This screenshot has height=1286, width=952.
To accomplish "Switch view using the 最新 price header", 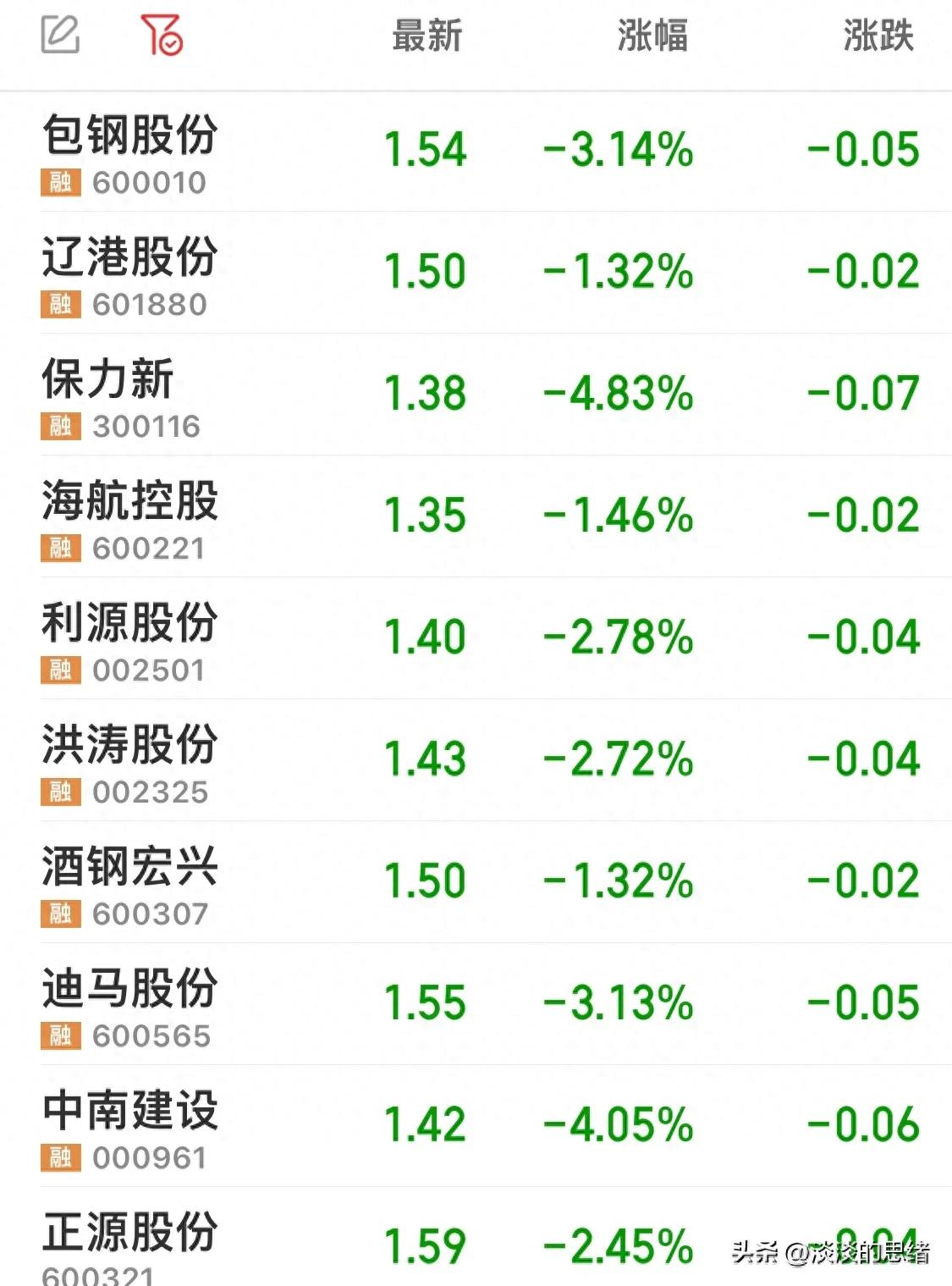I will (425, 36).
